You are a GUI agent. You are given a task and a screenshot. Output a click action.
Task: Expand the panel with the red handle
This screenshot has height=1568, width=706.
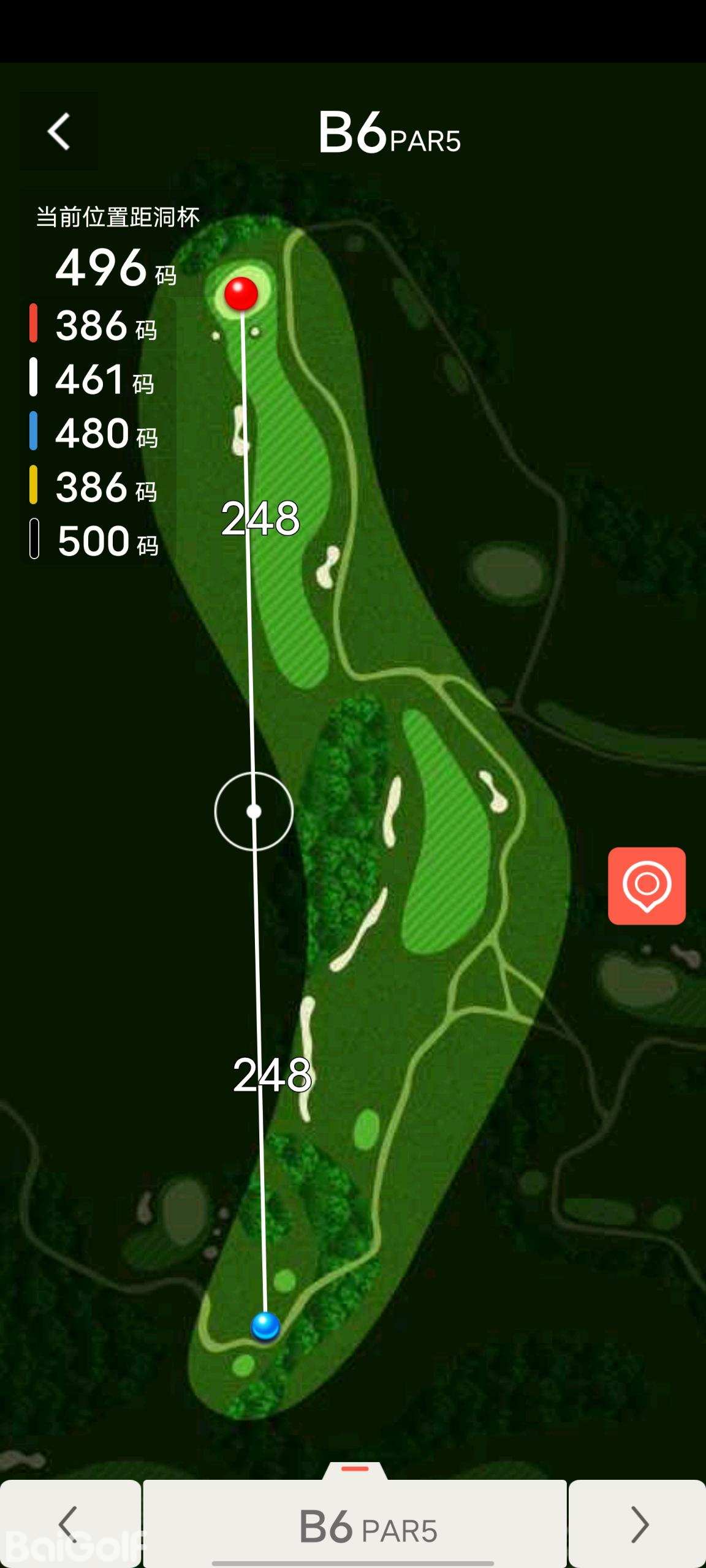point(355,1469)
